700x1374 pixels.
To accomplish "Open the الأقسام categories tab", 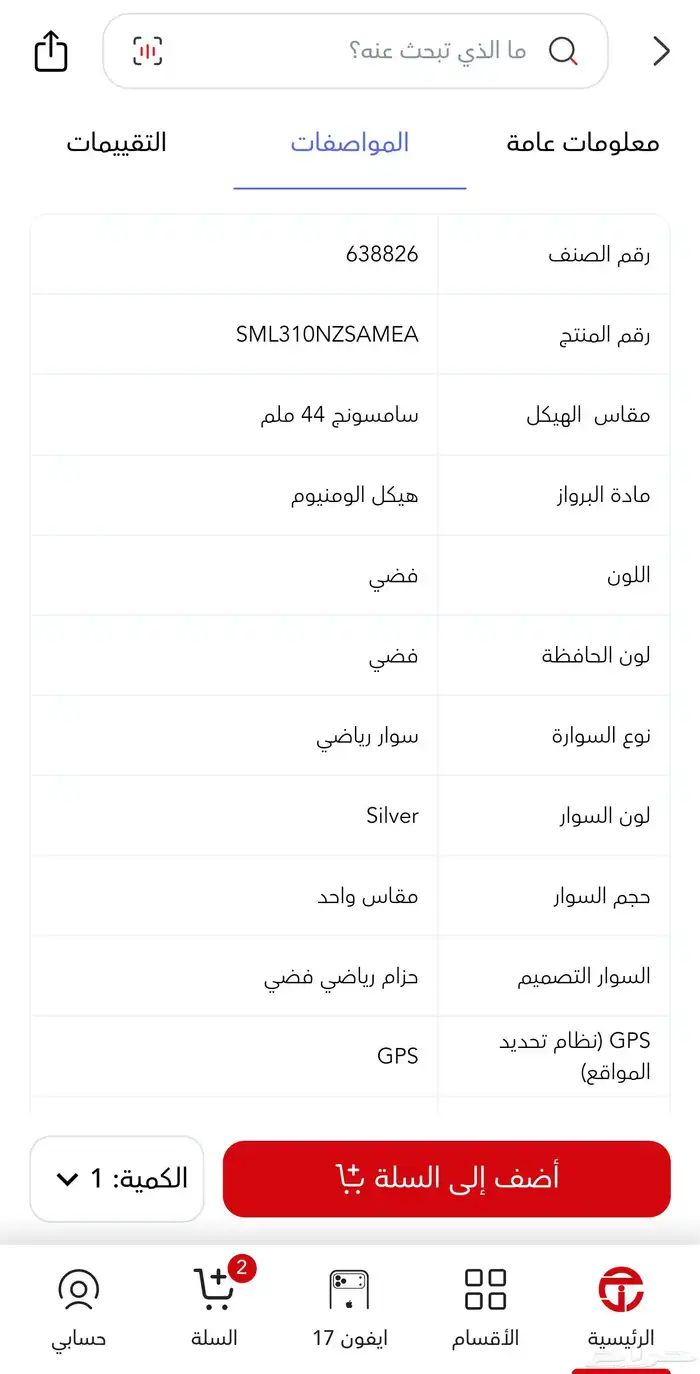I will pyautogui.click(x=486, y=1305).
